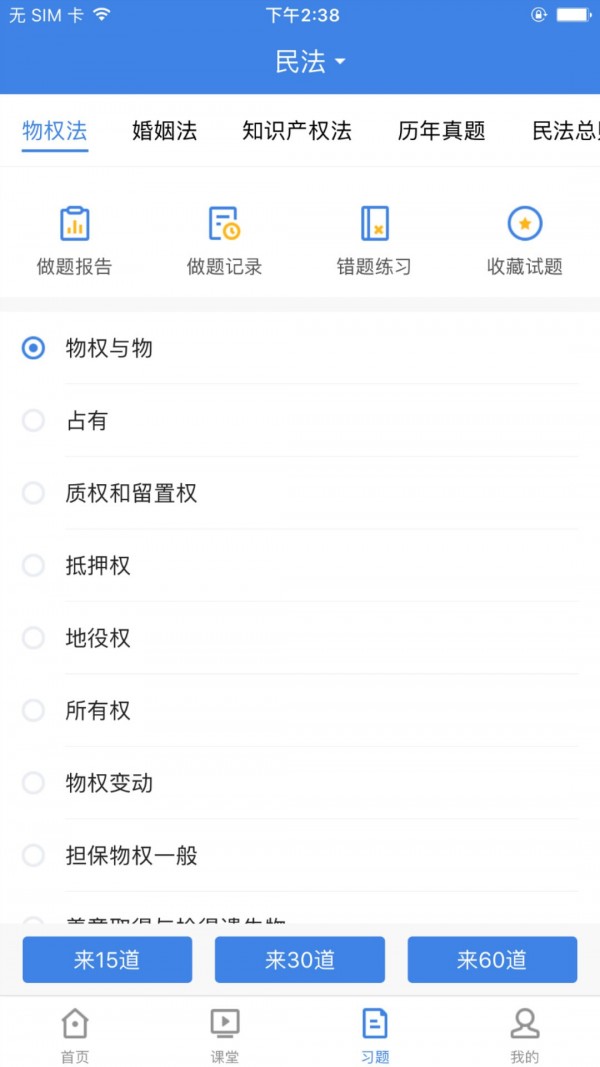Open 做题记录 history
Screen dimensions: 600x1067
224,240
